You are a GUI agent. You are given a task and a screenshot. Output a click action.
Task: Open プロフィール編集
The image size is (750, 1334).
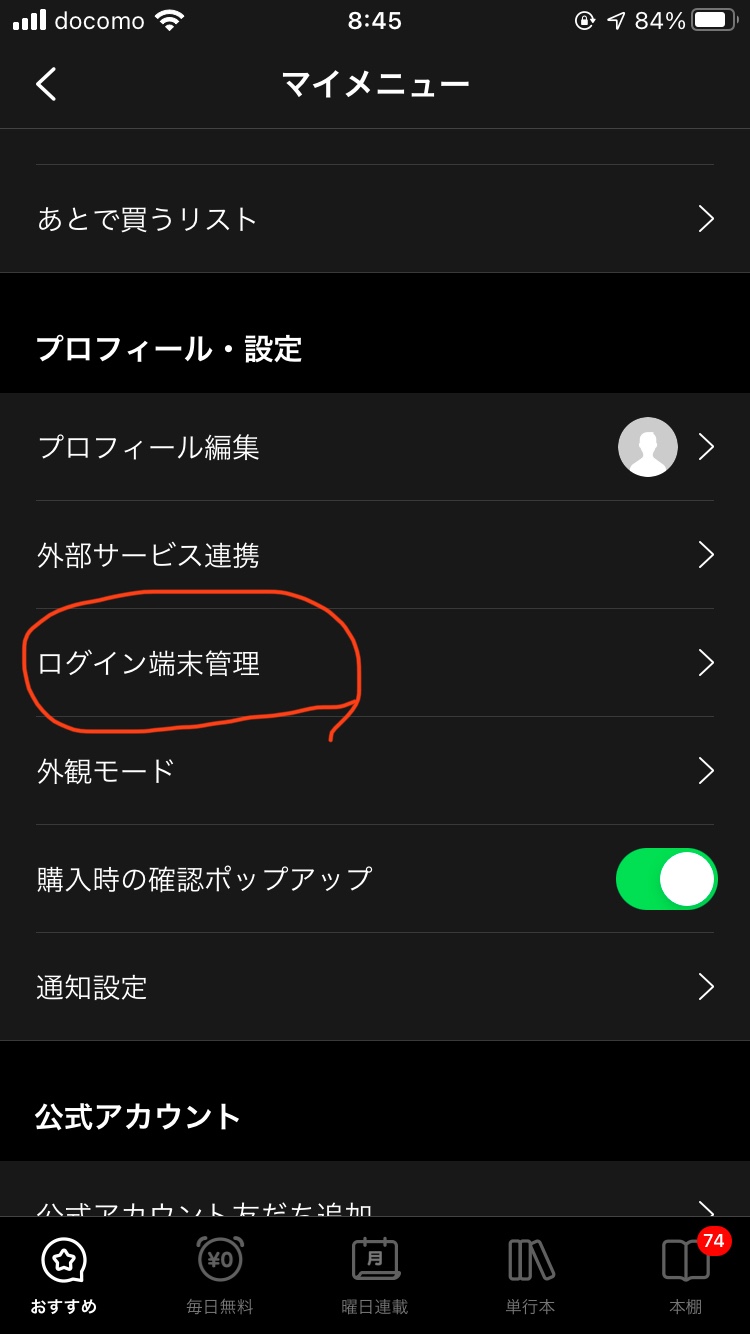click(x=375, y=447)
